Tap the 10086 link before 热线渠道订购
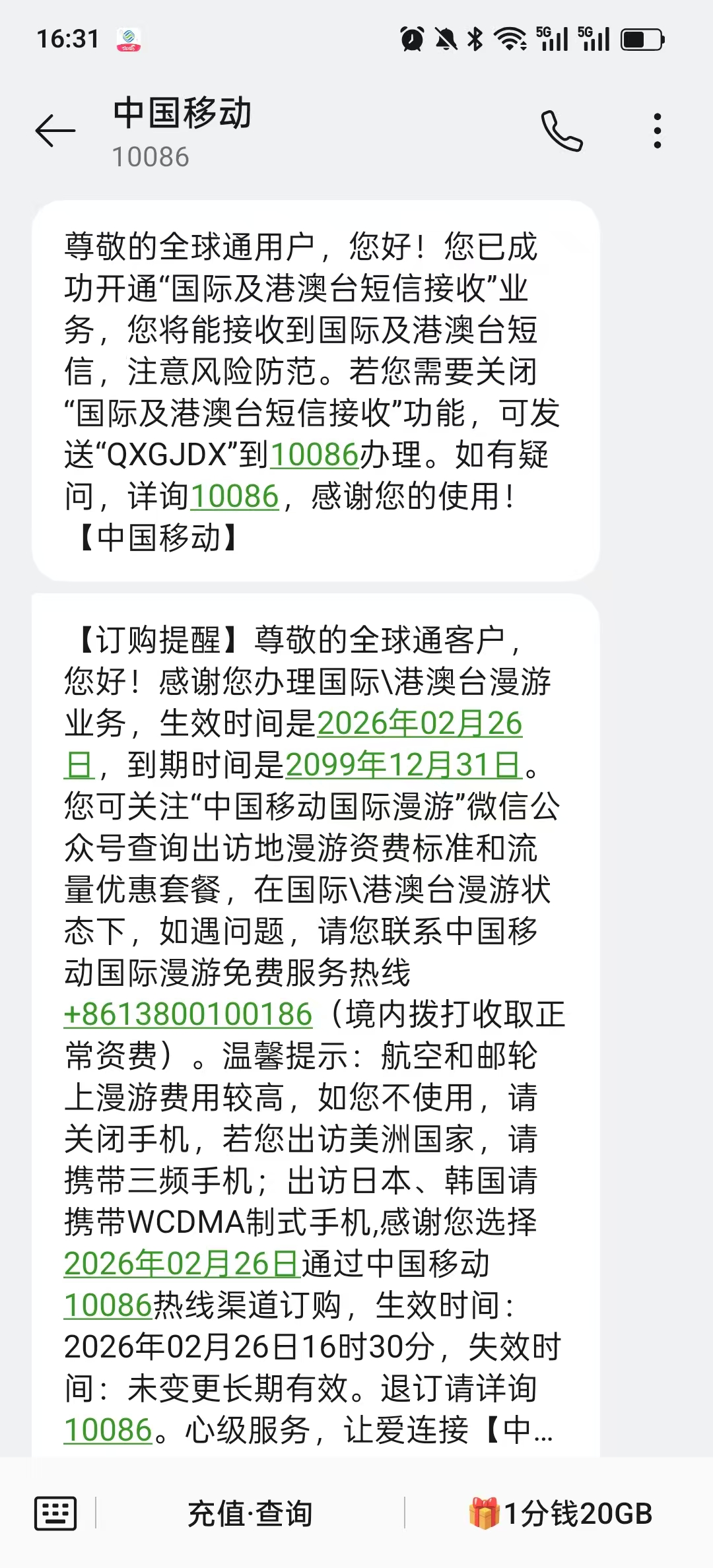 (x=108, y=1305)
